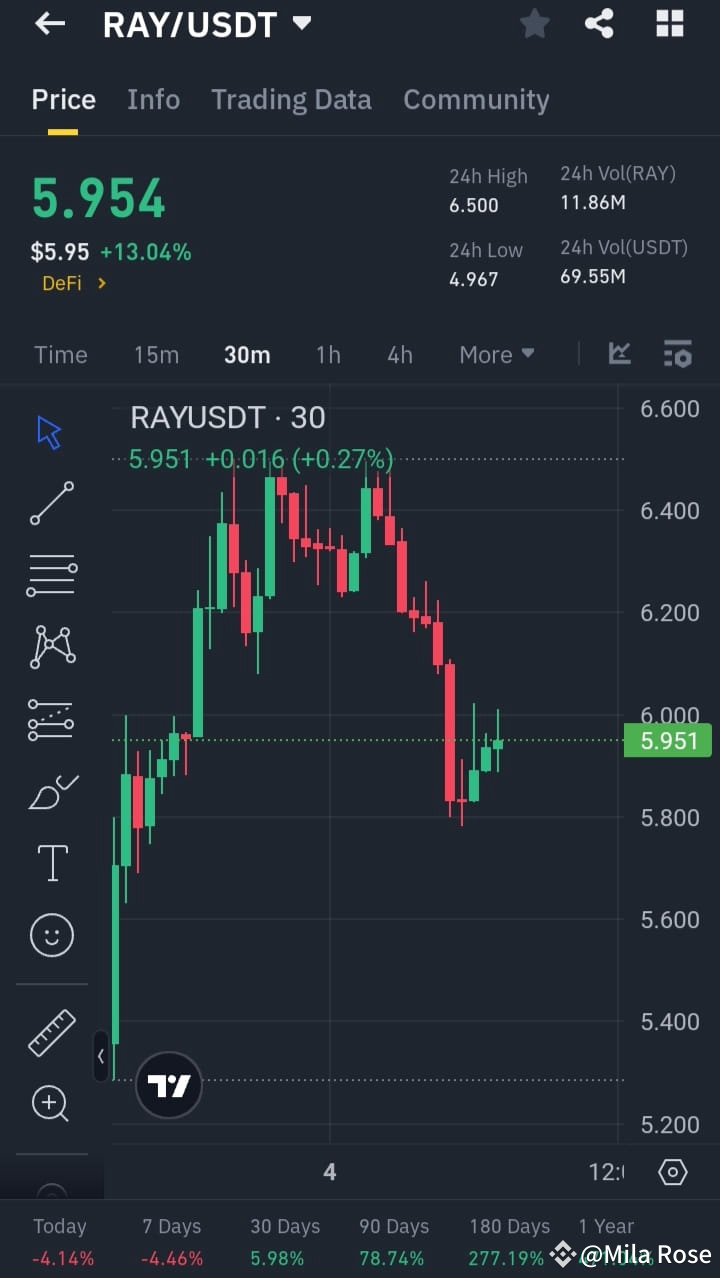
Task: Open the text annotation tool
Action: coord(51,862)
